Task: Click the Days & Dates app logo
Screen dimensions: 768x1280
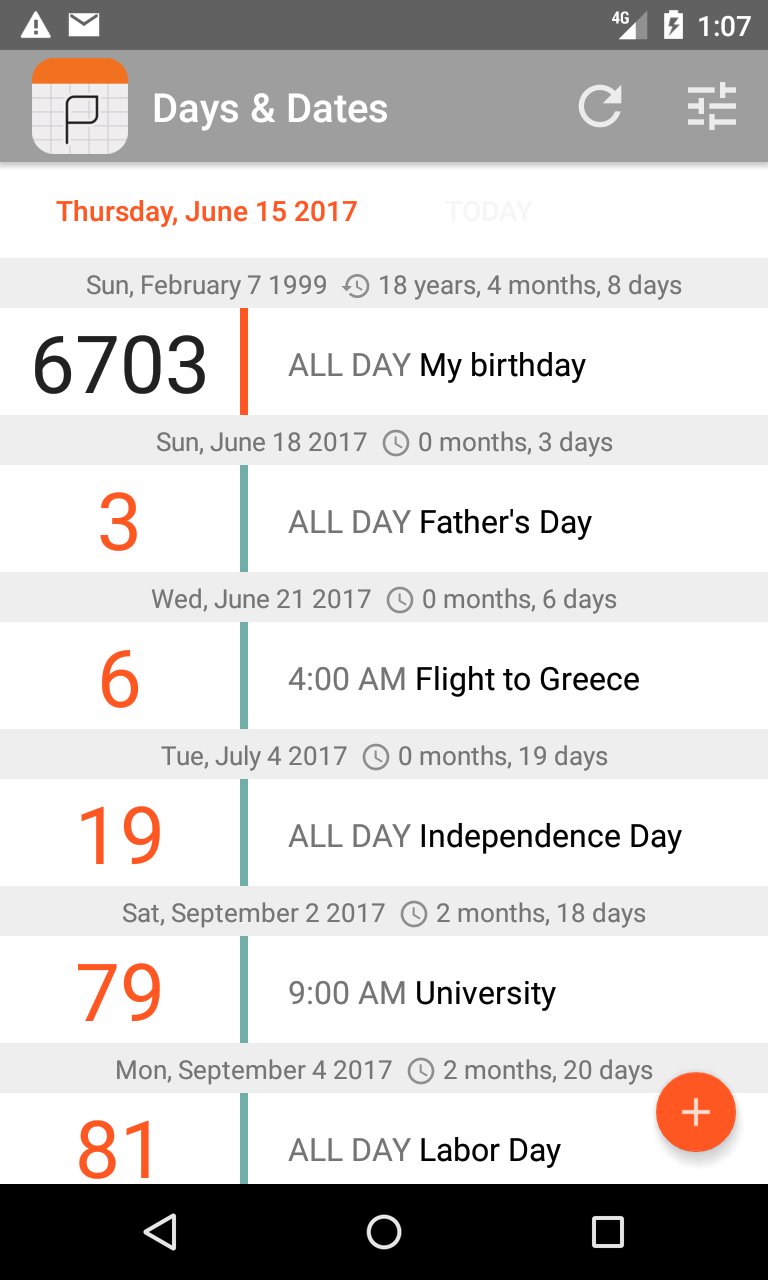Action: 80,106
